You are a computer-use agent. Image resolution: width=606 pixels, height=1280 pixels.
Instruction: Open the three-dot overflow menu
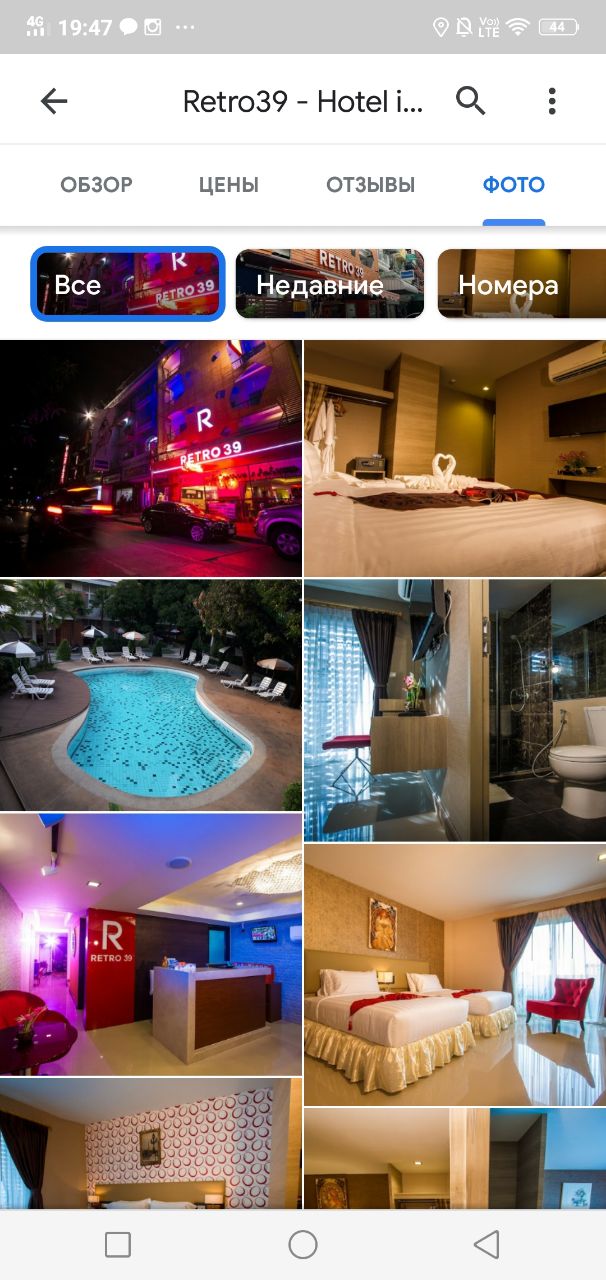click(x=552, y=101)
